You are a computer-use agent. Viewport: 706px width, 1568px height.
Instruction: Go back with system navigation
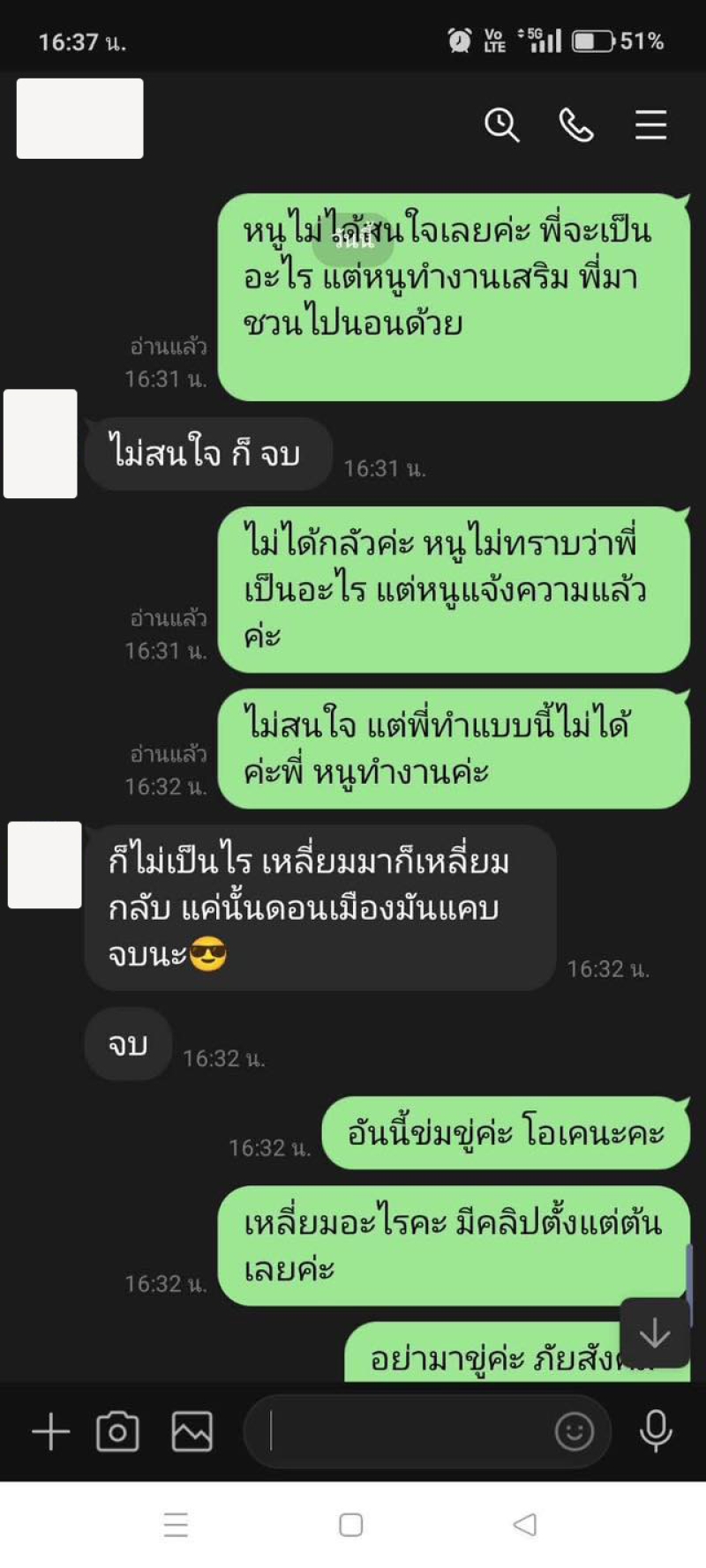click(525, 1525)
